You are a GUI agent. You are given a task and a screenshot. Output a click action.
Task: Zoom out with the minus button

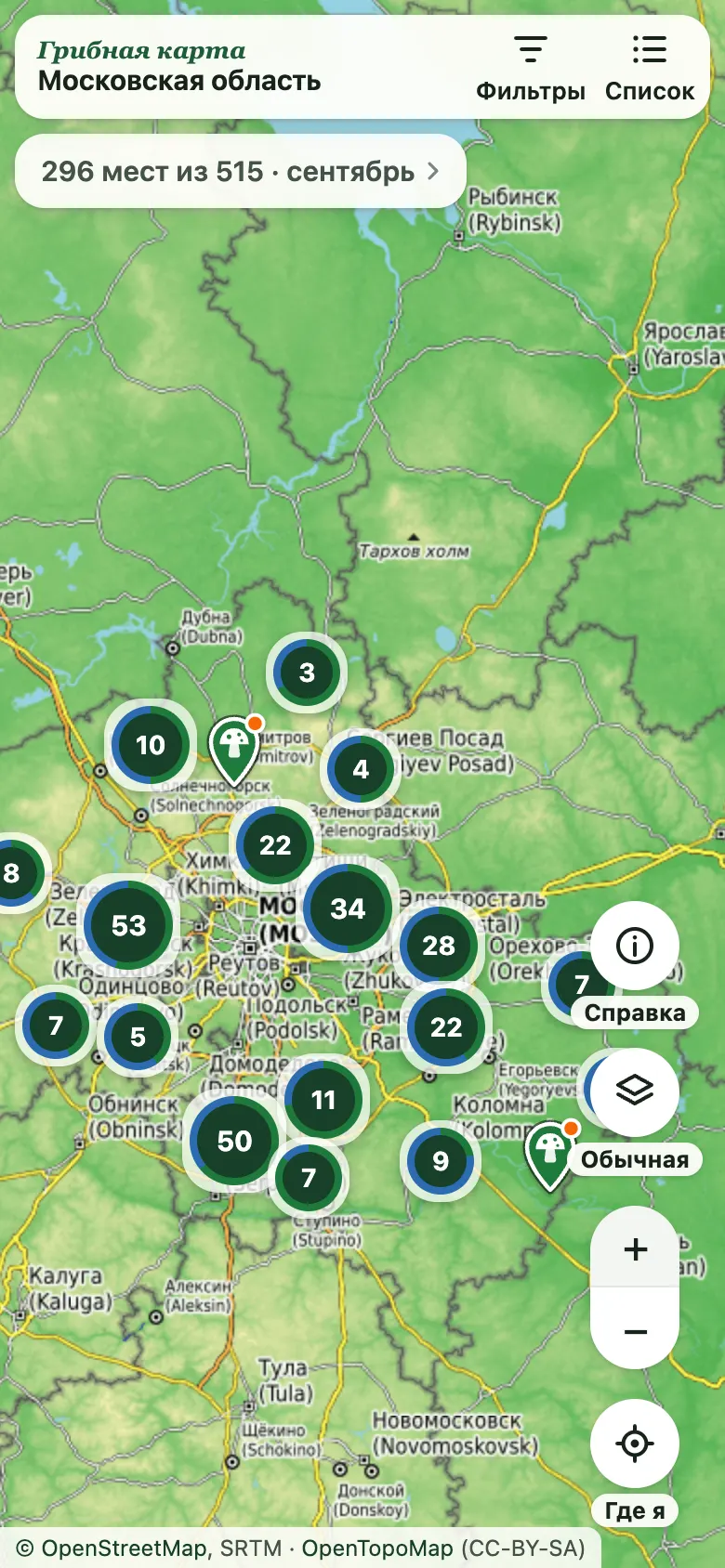635,1330
